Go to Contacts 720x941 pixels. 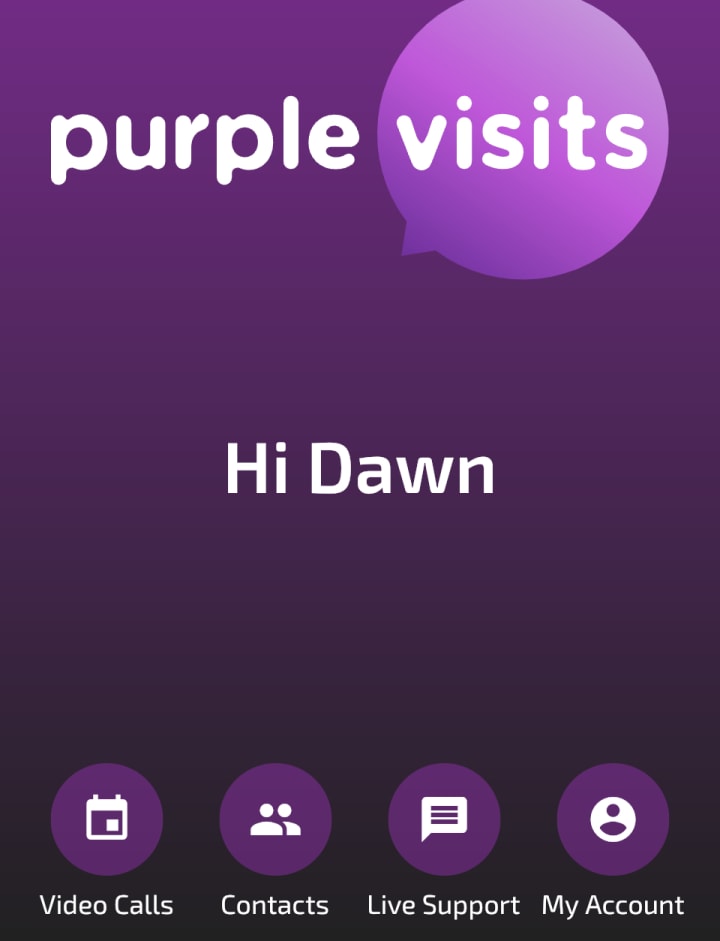pos(275,819)
